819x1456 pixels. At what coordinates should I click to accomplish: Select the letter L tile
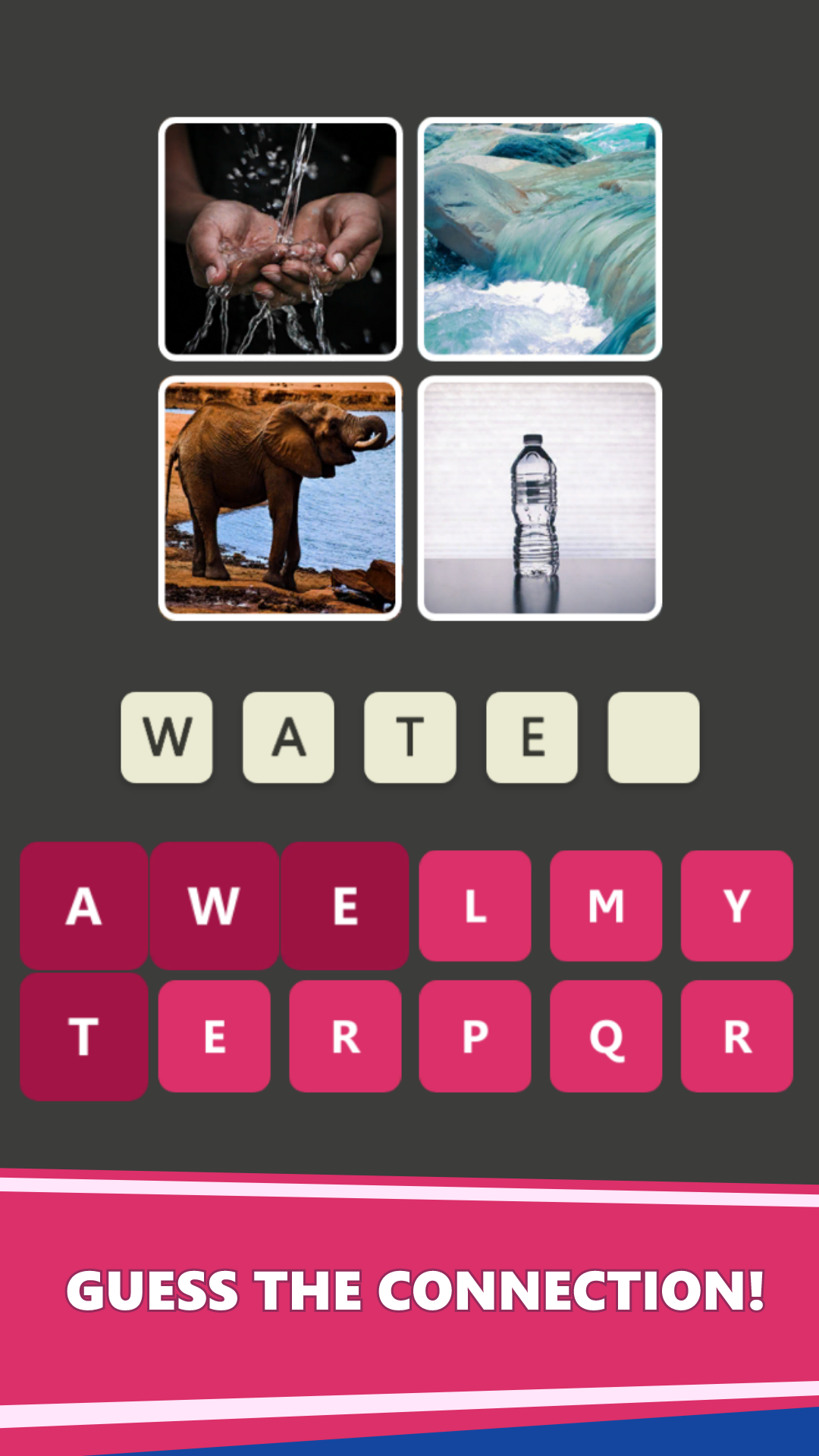[x=475, y=905]
